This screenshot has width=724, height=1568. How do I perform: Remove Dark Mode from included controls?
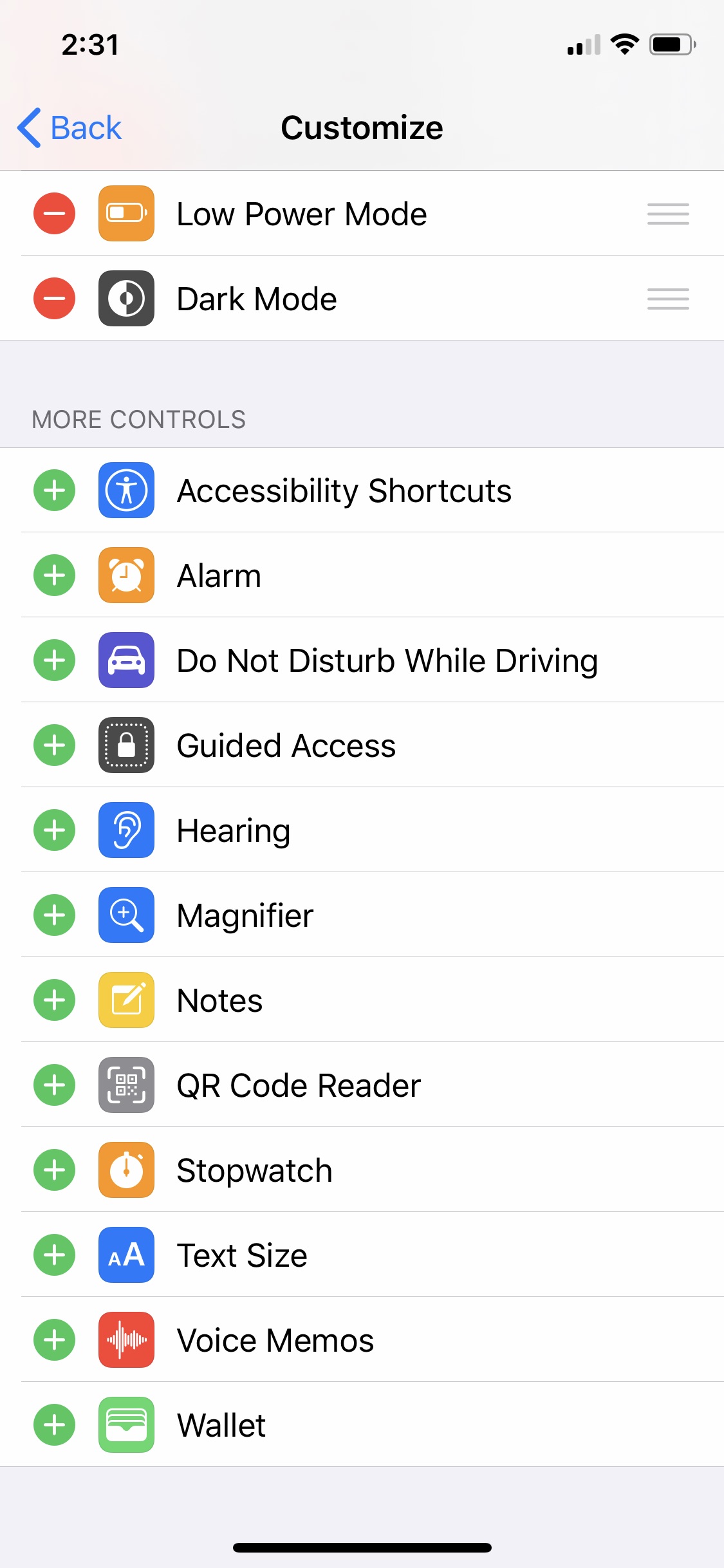(x=55, y=299)
